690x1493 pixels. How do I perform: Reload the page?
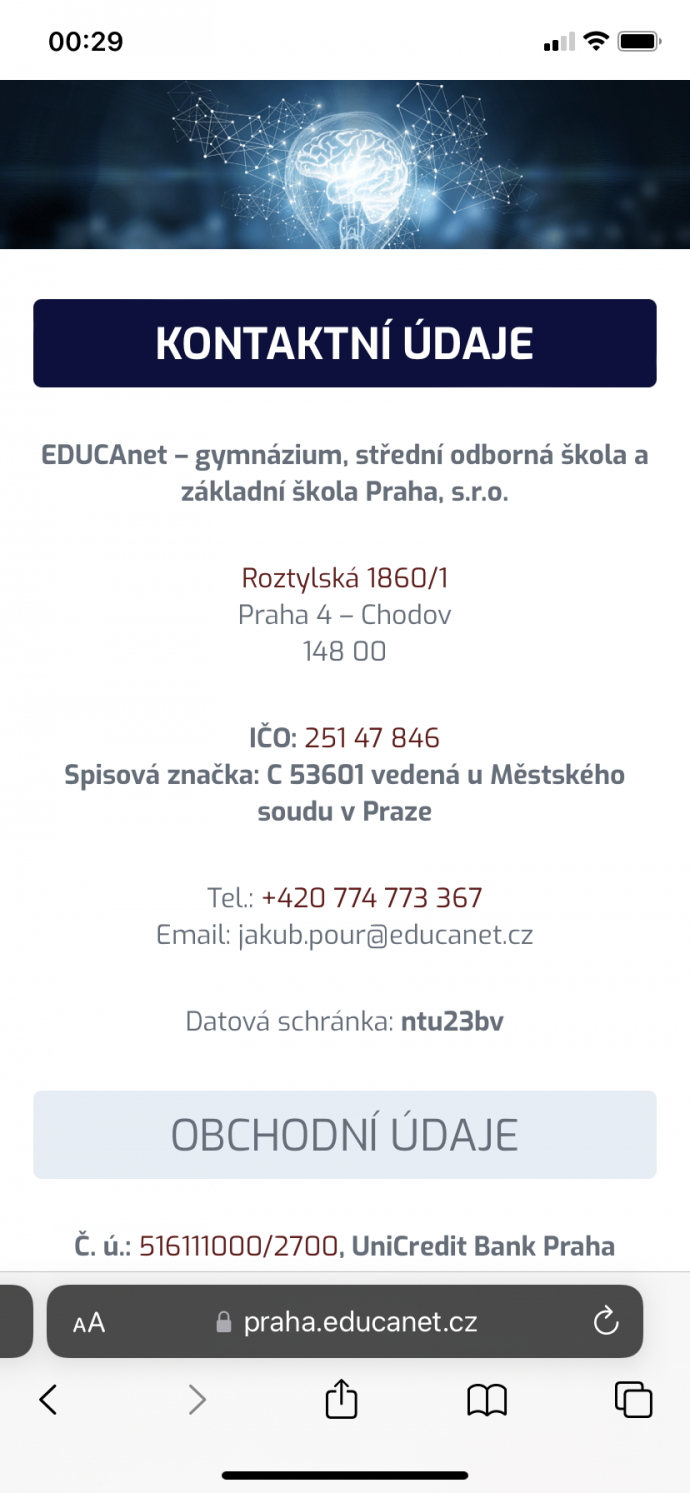point(606,1322)
